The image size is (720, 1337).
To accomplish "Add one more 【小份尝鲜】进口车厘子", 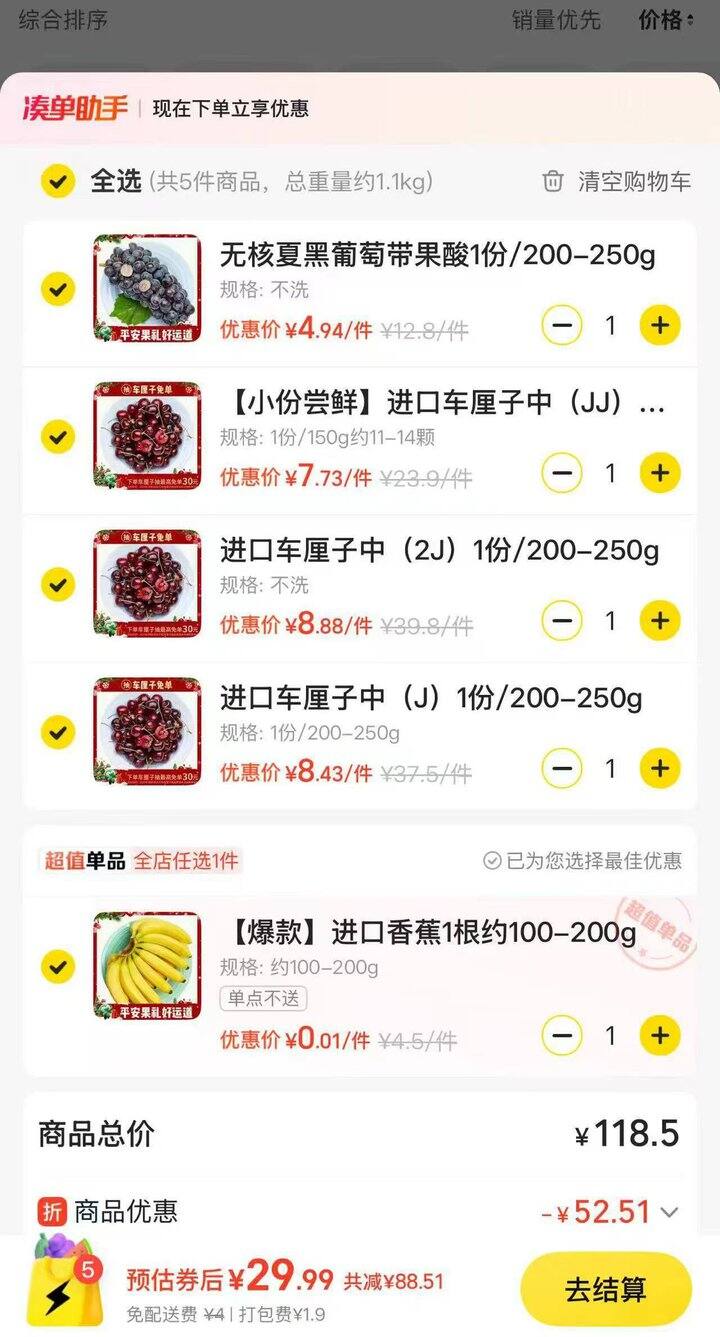I will coord(659,473).
